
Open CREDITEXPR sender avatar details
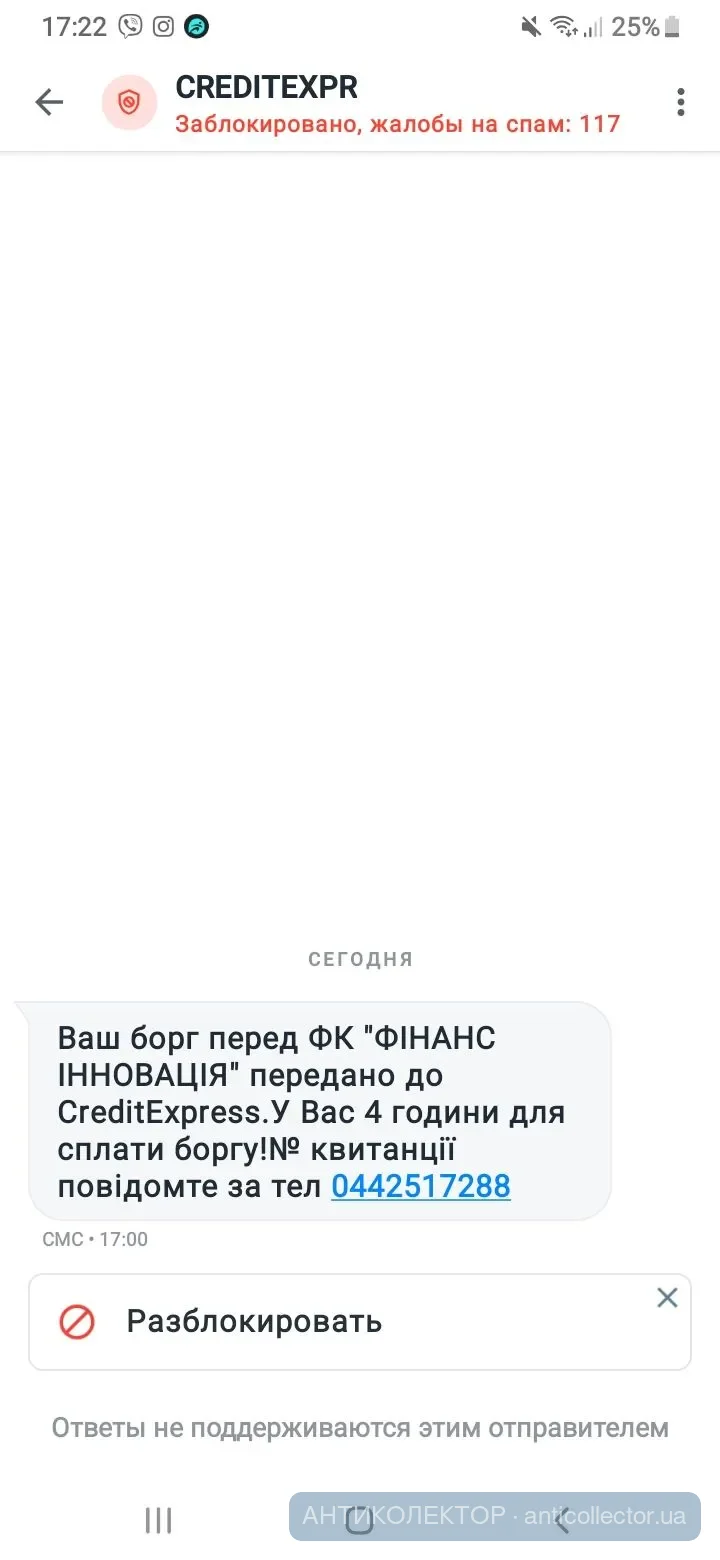point(129,102)
